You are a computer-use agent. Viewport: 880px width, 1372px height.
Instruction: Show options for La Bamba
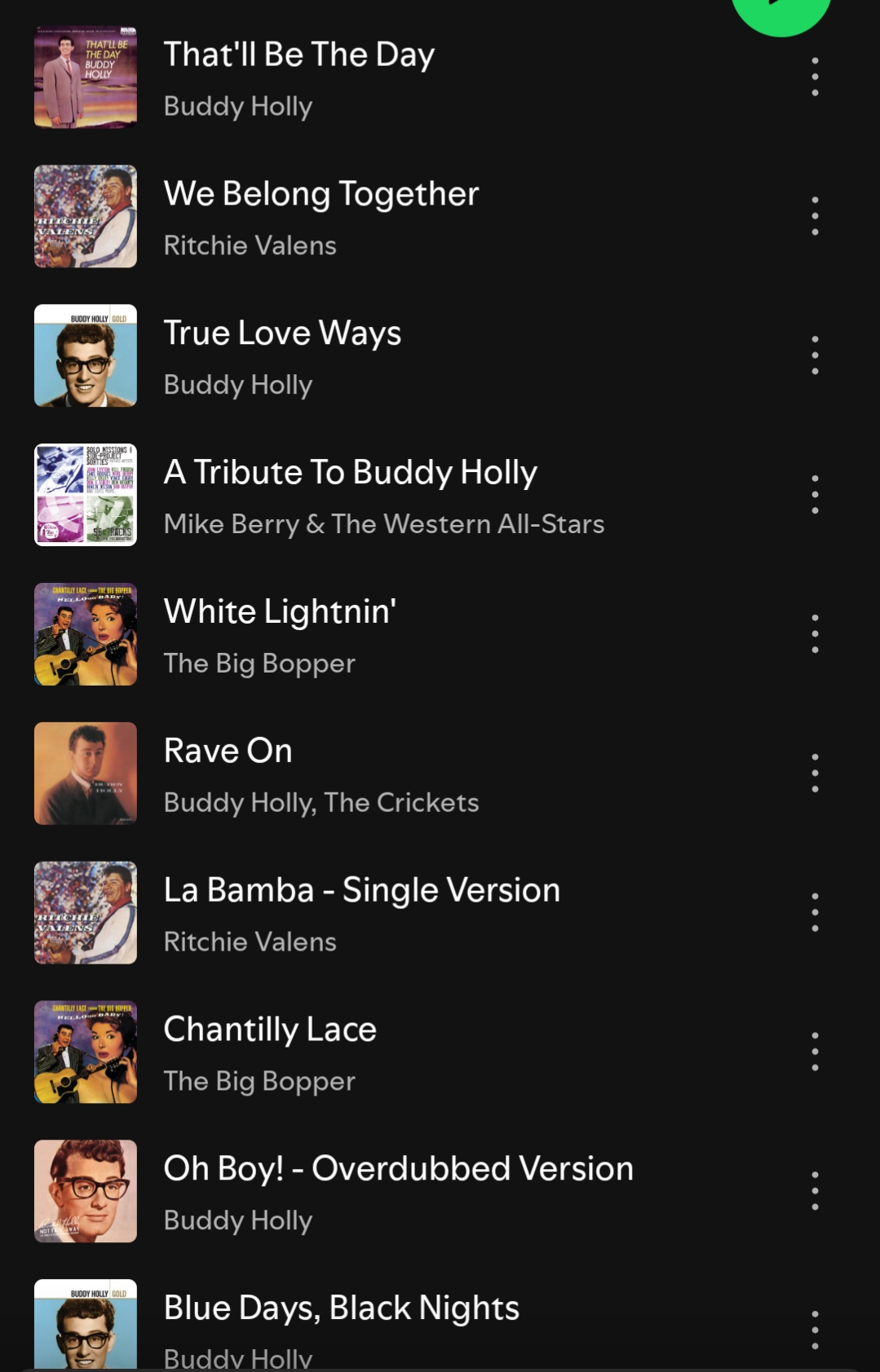coord(815,913)
